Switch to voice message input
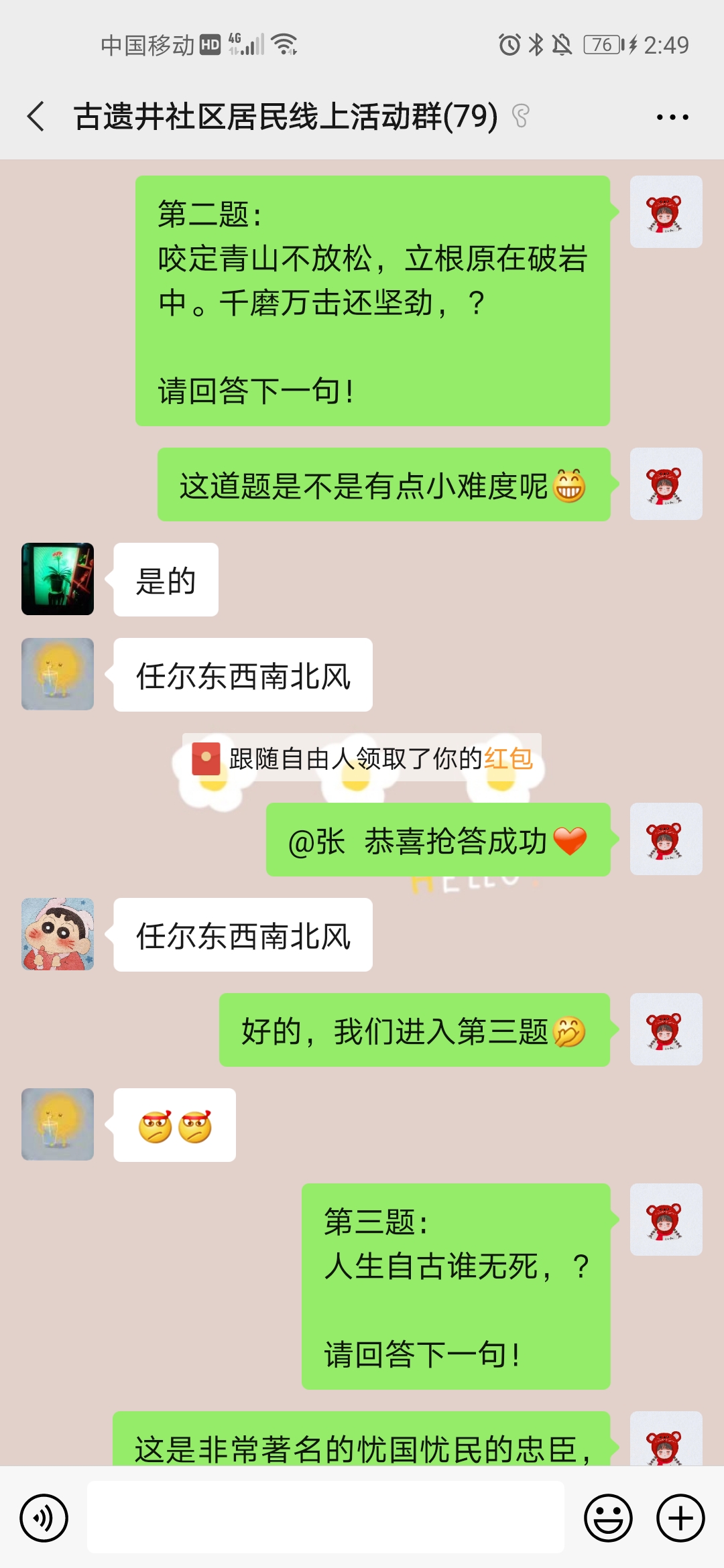Screen dimensions: 724x1568 pyautogui.click(x=44, y=1518)
